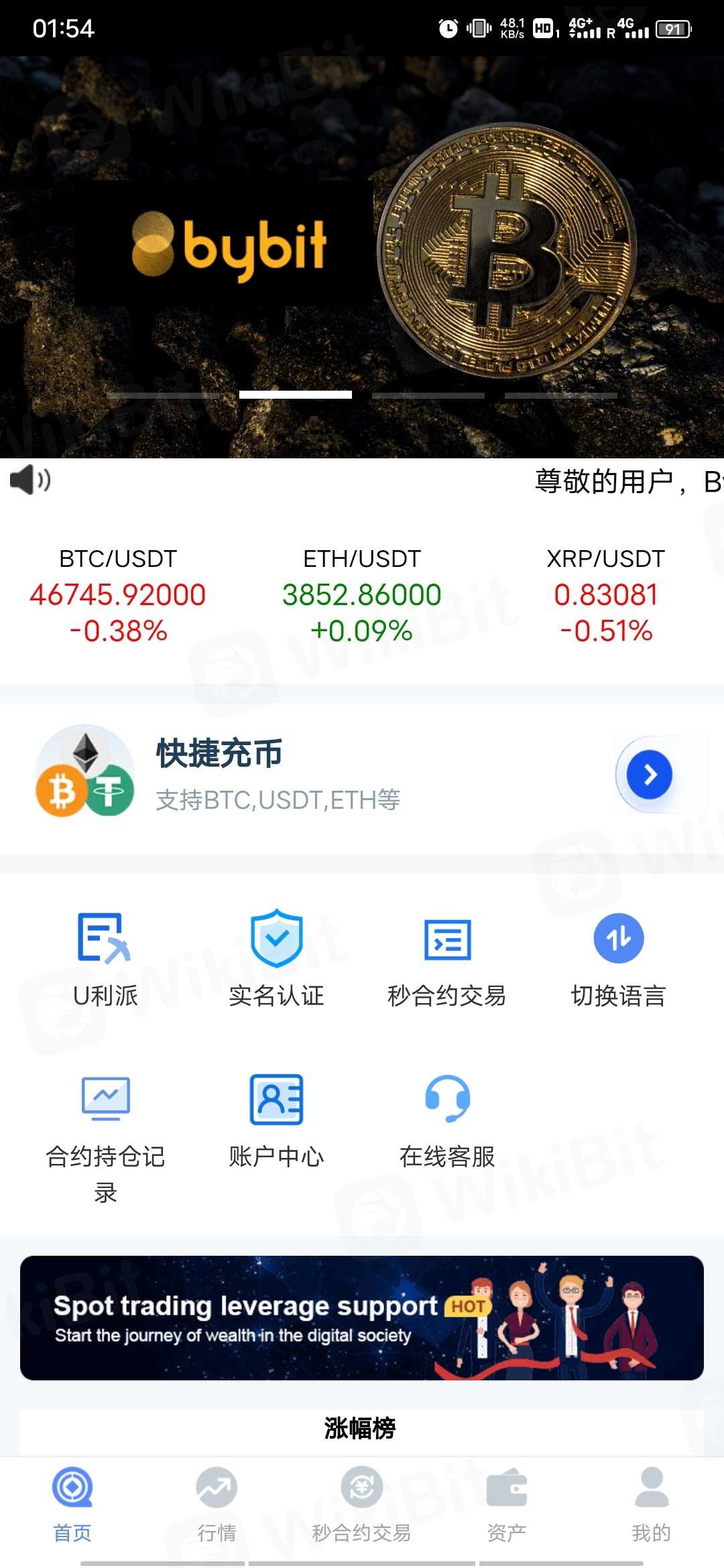The width and height of the screenshot is (724, 1568).
Task: Select the XRP/USDT trading pair
Action: 606,595
